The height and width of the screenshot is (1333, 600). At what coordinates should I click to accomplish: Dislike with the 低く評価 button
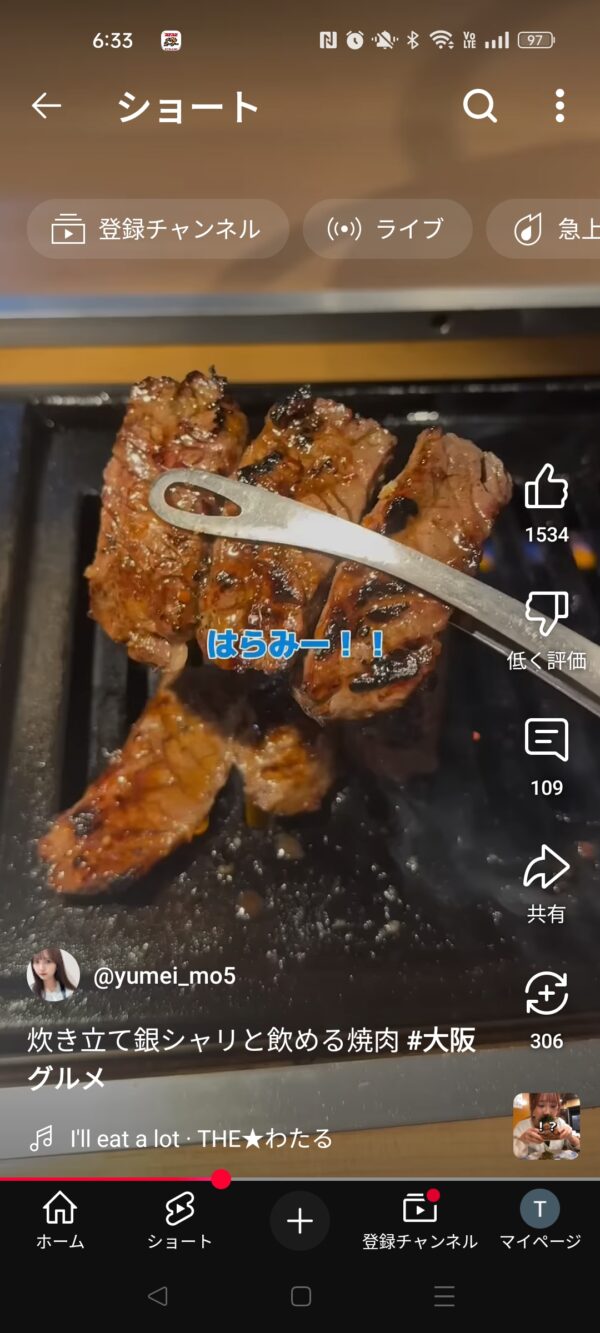(546, 614)
